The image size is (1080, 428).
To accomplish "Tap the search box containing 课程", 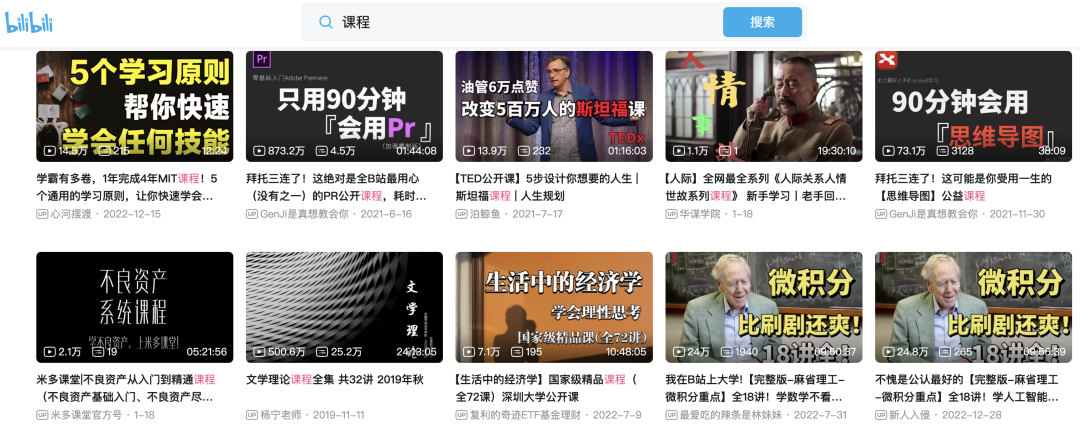I will click(520, 22).
